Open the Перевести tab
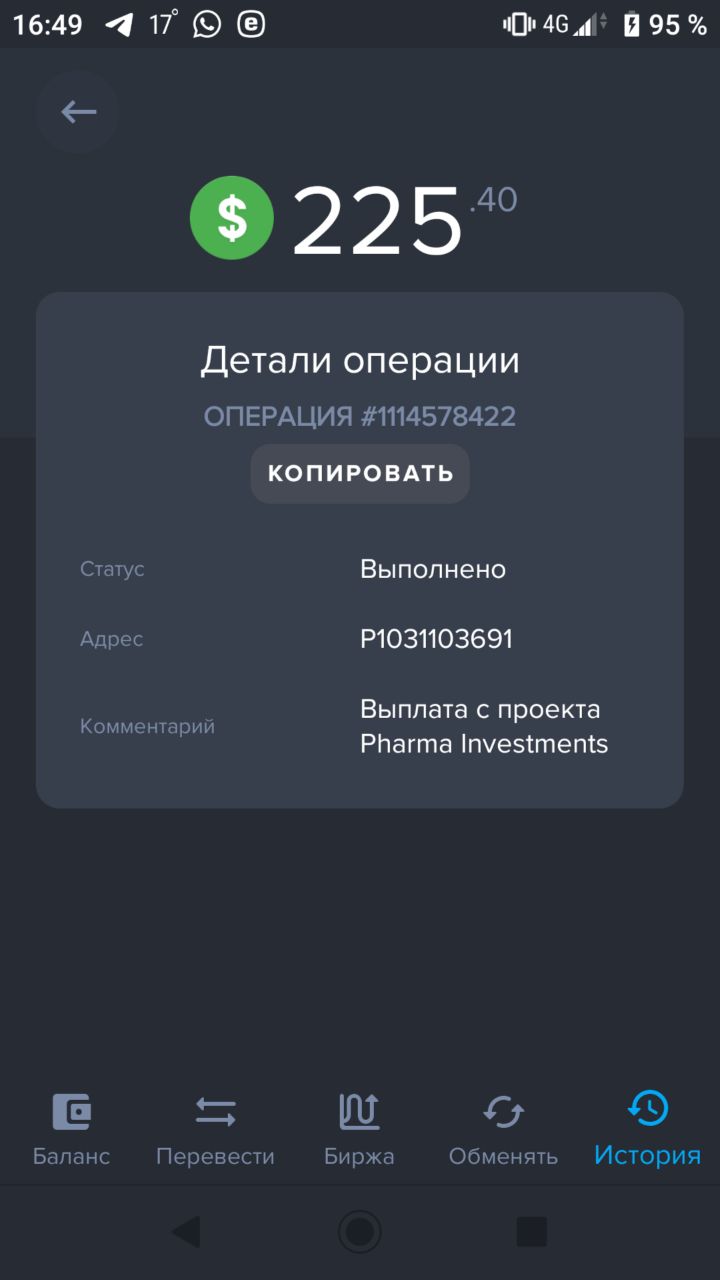This screenshot has width=720, height=1280. pos(215,1130)
